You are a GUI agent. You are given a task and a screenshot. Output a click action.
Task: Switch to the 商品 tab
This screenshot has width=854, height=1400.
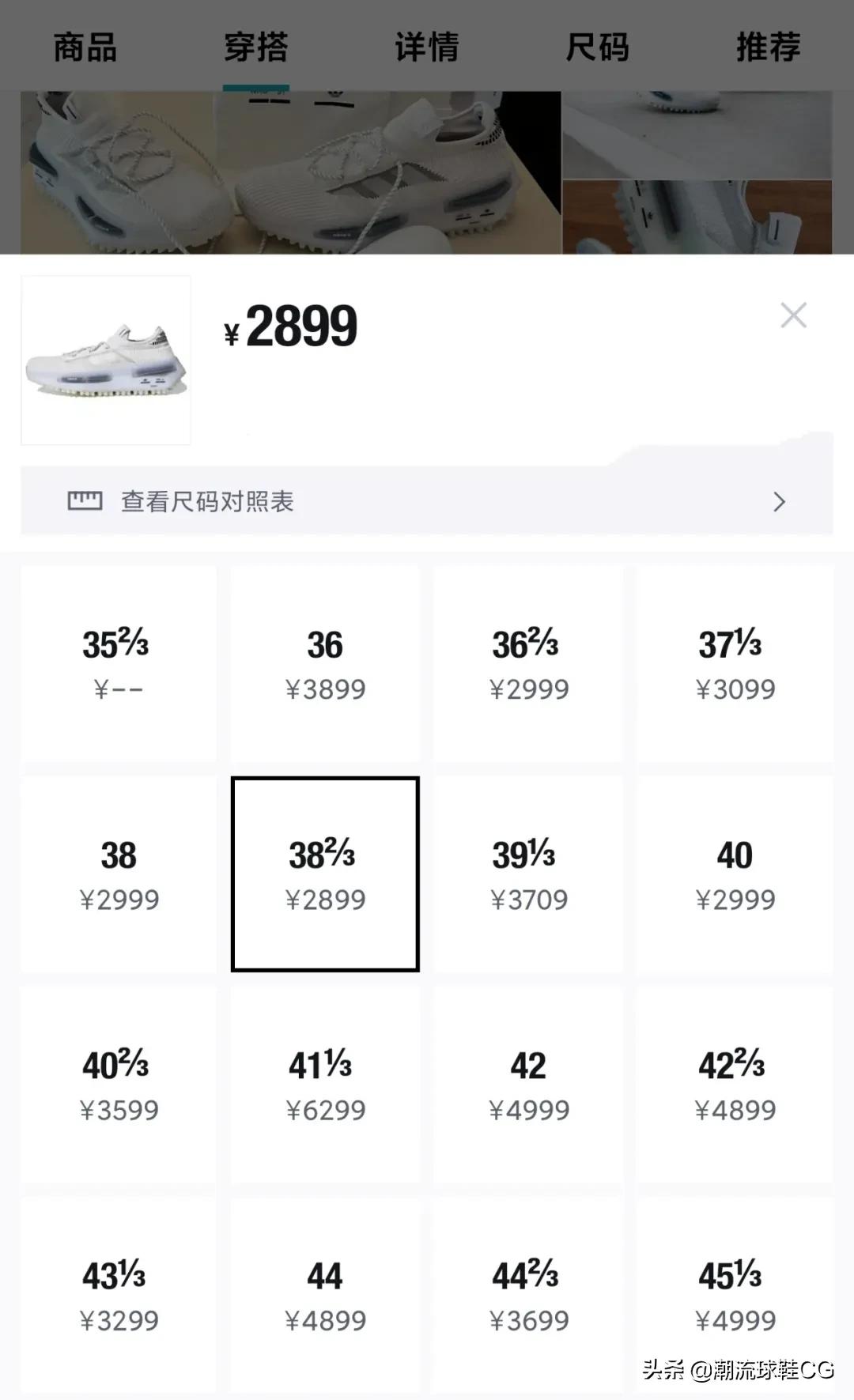(85, 47)
